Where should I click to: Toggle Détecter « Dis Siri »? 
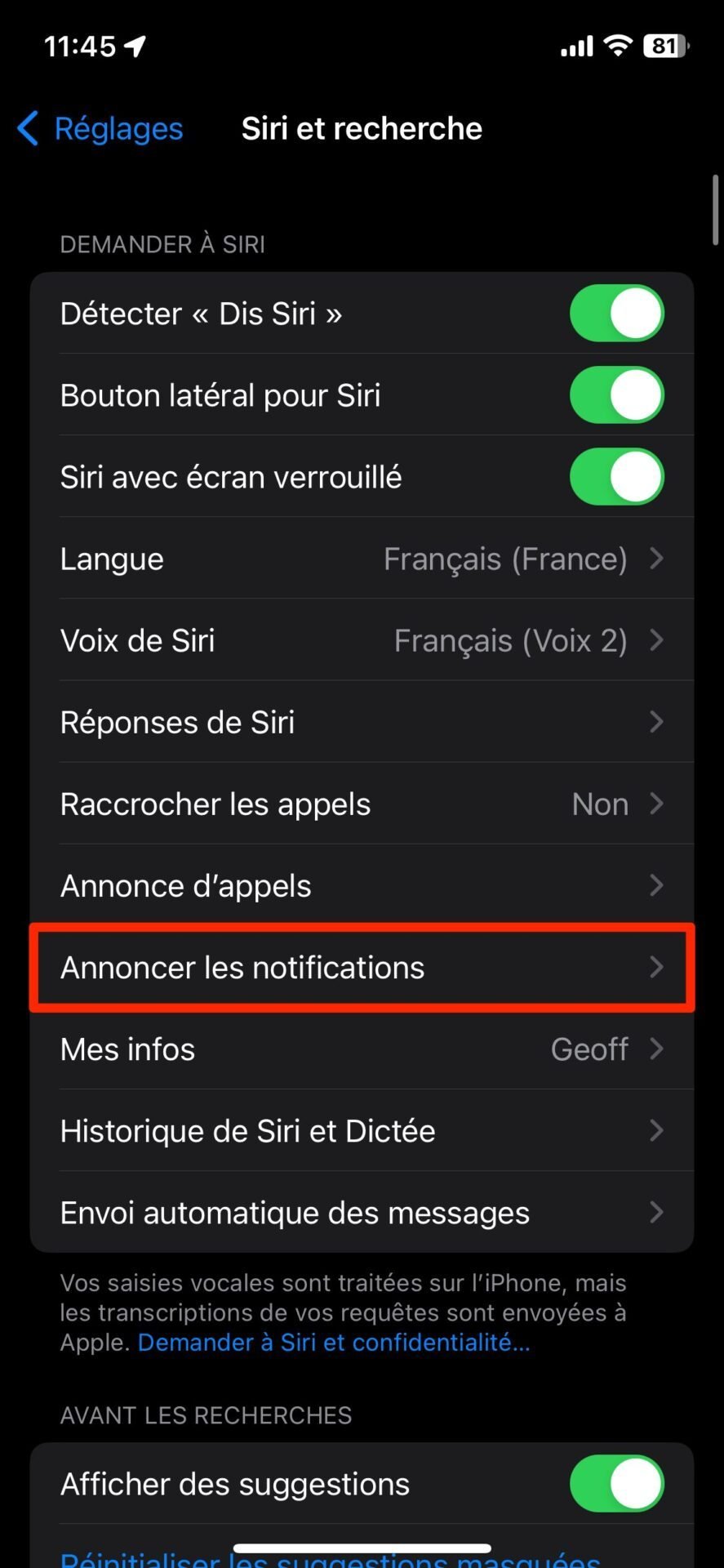(x=616, y=314)
